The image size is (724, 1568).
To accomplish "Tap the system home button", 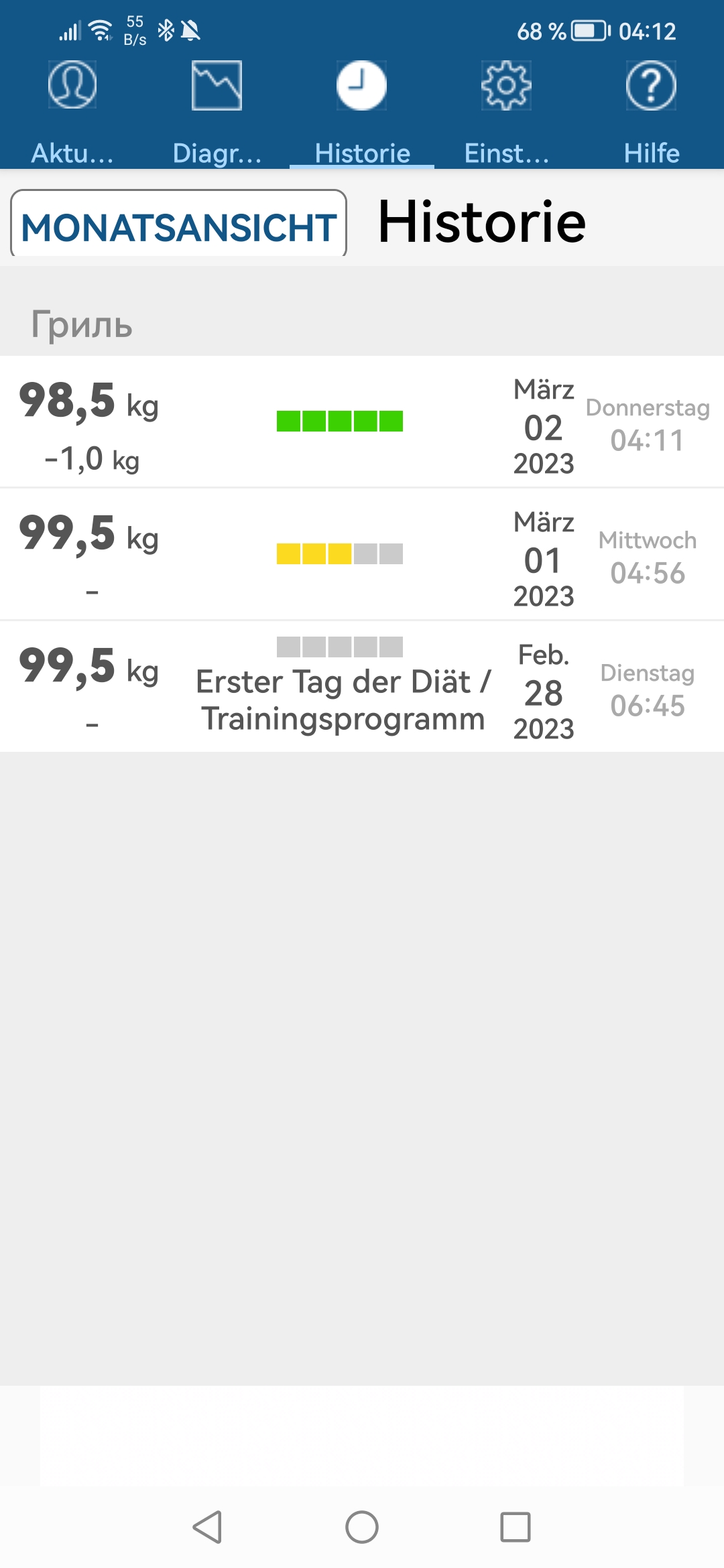I will [362, 1527].
